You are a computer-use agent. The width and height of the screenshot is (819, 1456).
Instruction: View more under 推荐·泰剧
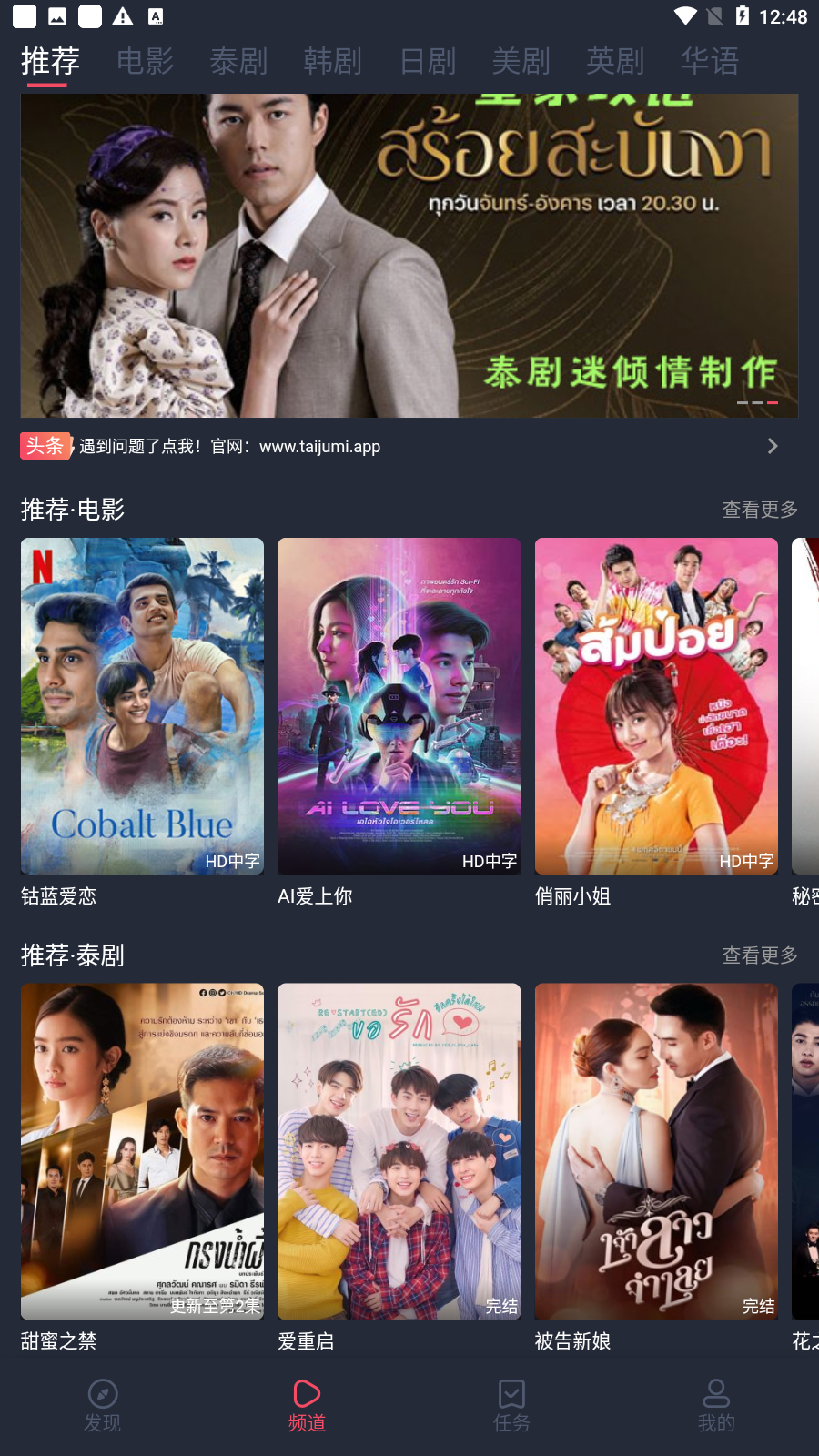point(760,955)
